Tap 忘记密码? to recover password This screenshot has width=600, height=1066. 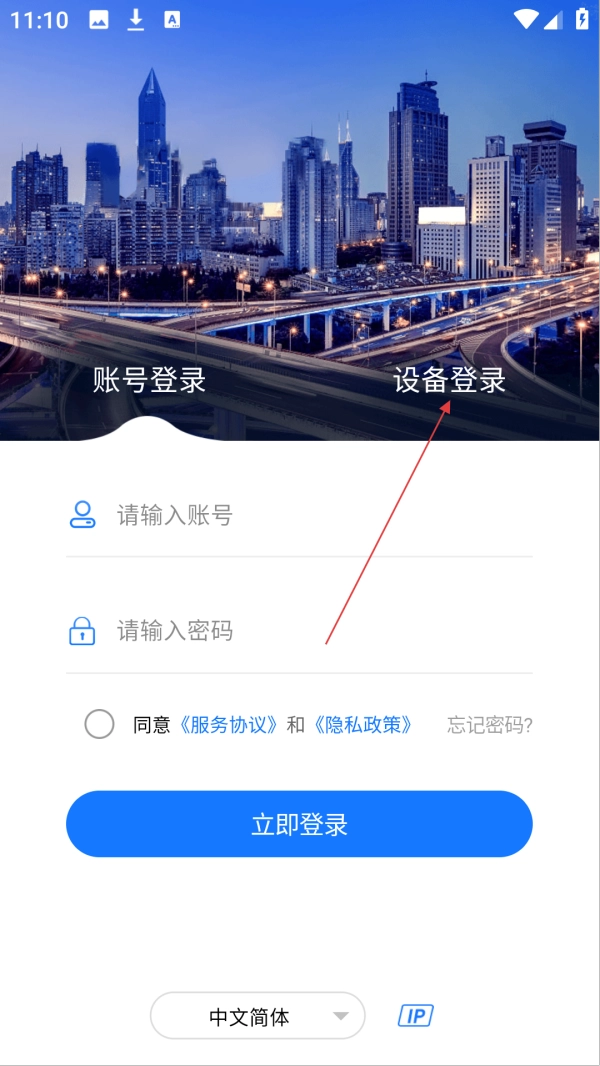coord(489,725)
